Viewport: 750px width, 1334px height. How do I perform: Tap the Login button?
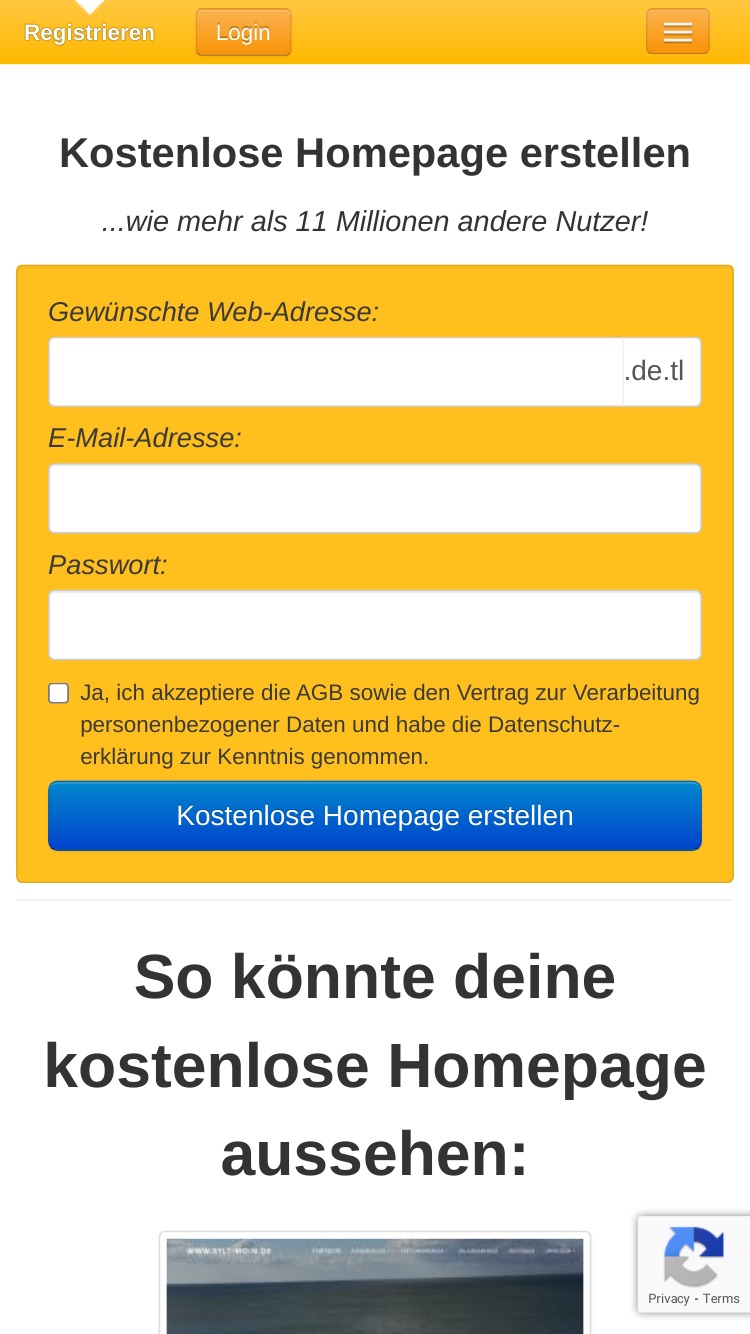pos(243,32)
